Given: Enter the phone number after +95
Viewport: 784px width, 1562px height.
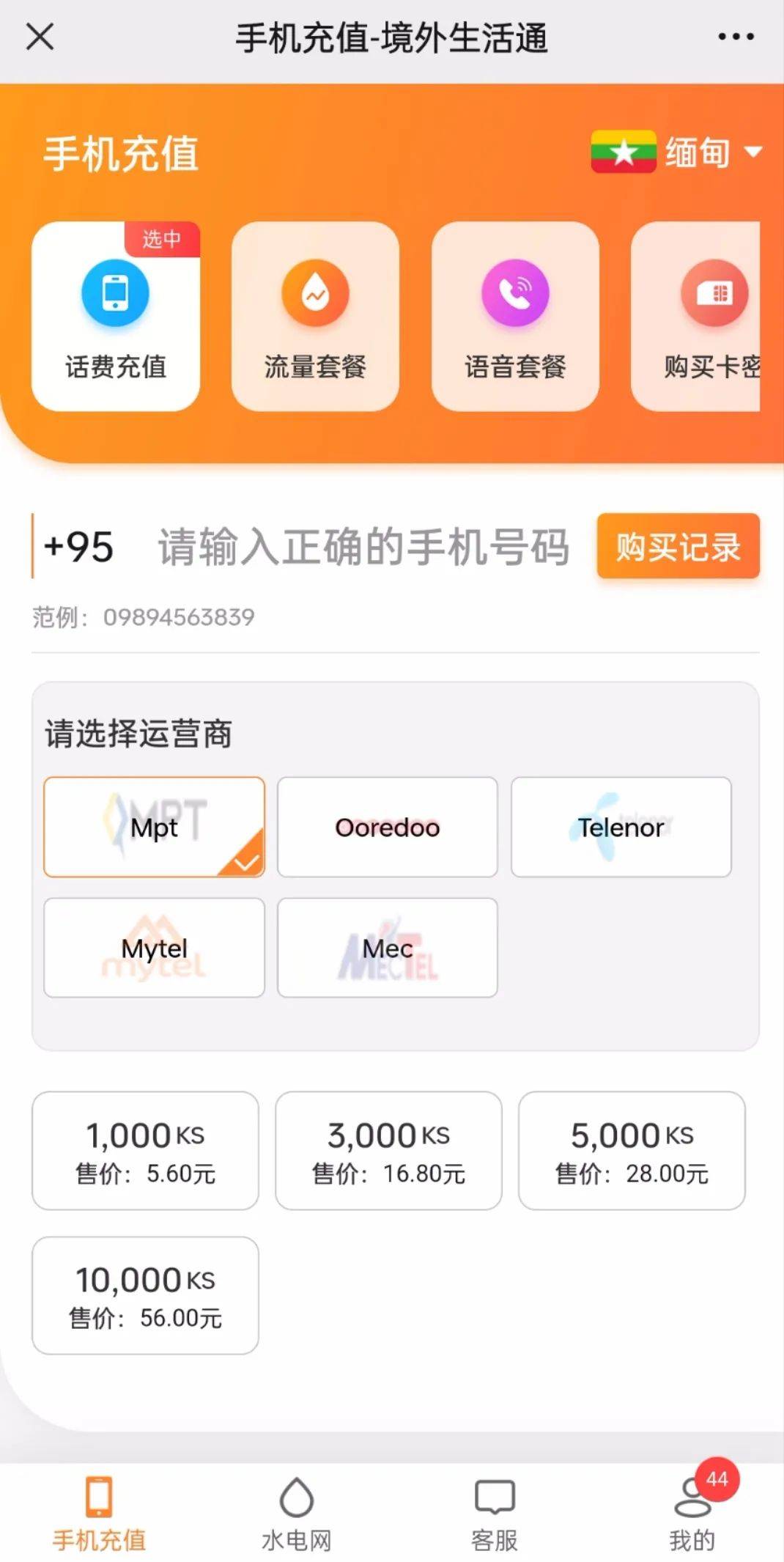Looking at the screenshot, I should pyautogui.click(x=363, y=547).
